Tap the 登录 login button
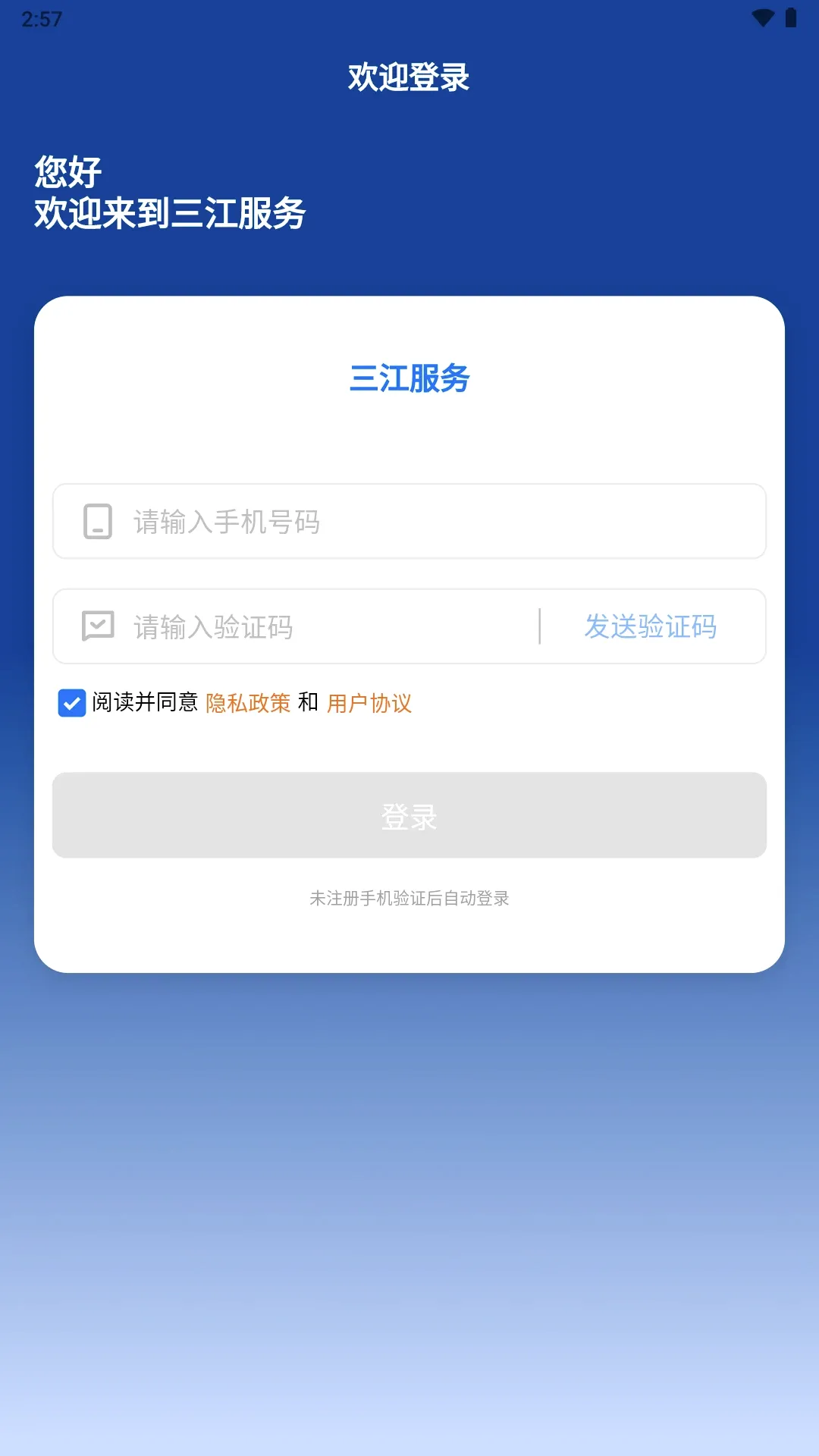Image resolution: width=819 pixels, height=1456 pixels. [x=409, y=815]
